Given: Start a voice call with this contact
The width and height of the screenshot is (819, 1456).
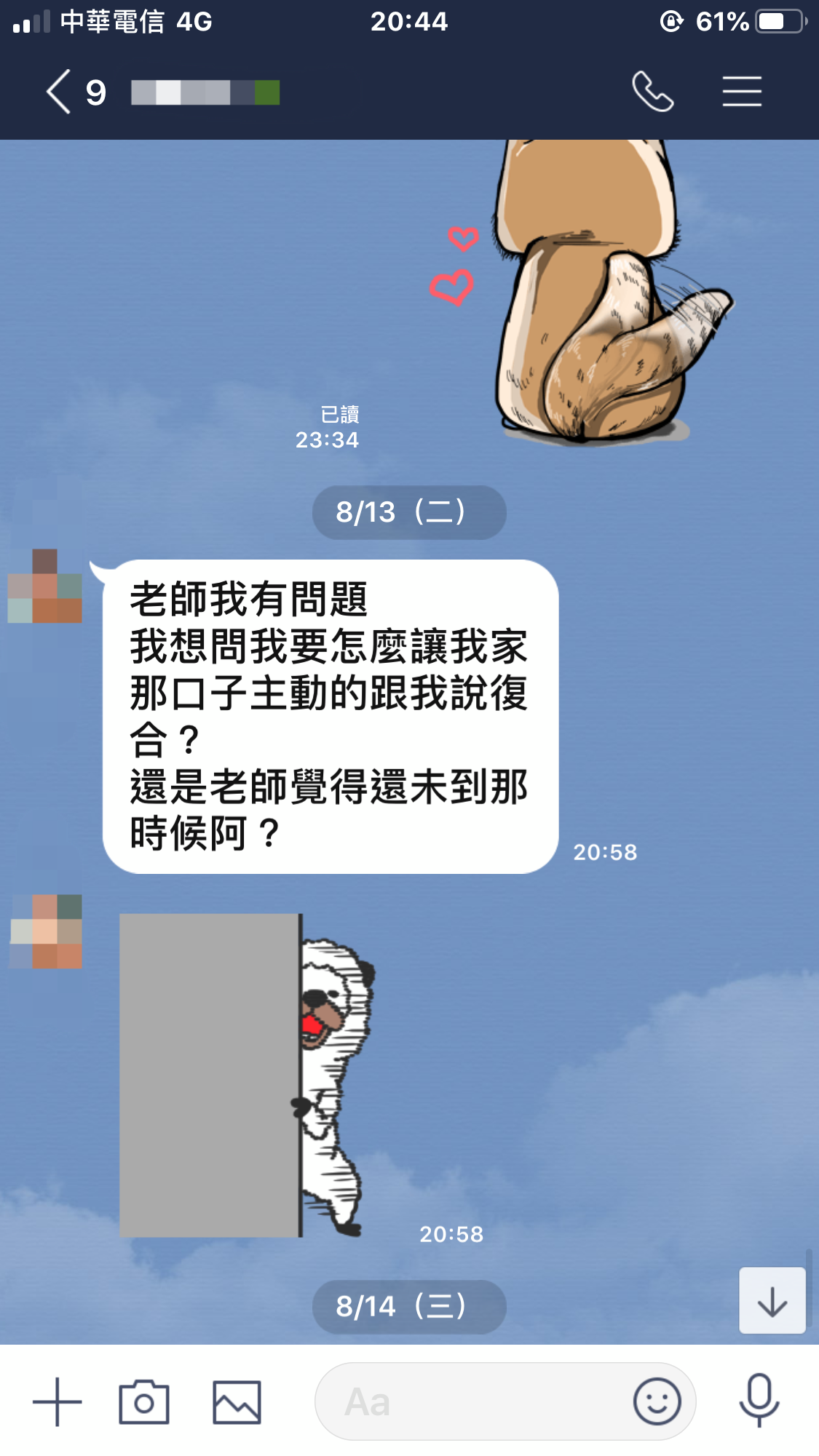Looking at the screenshot, I should pyautogui.click(x=652, y=92).
